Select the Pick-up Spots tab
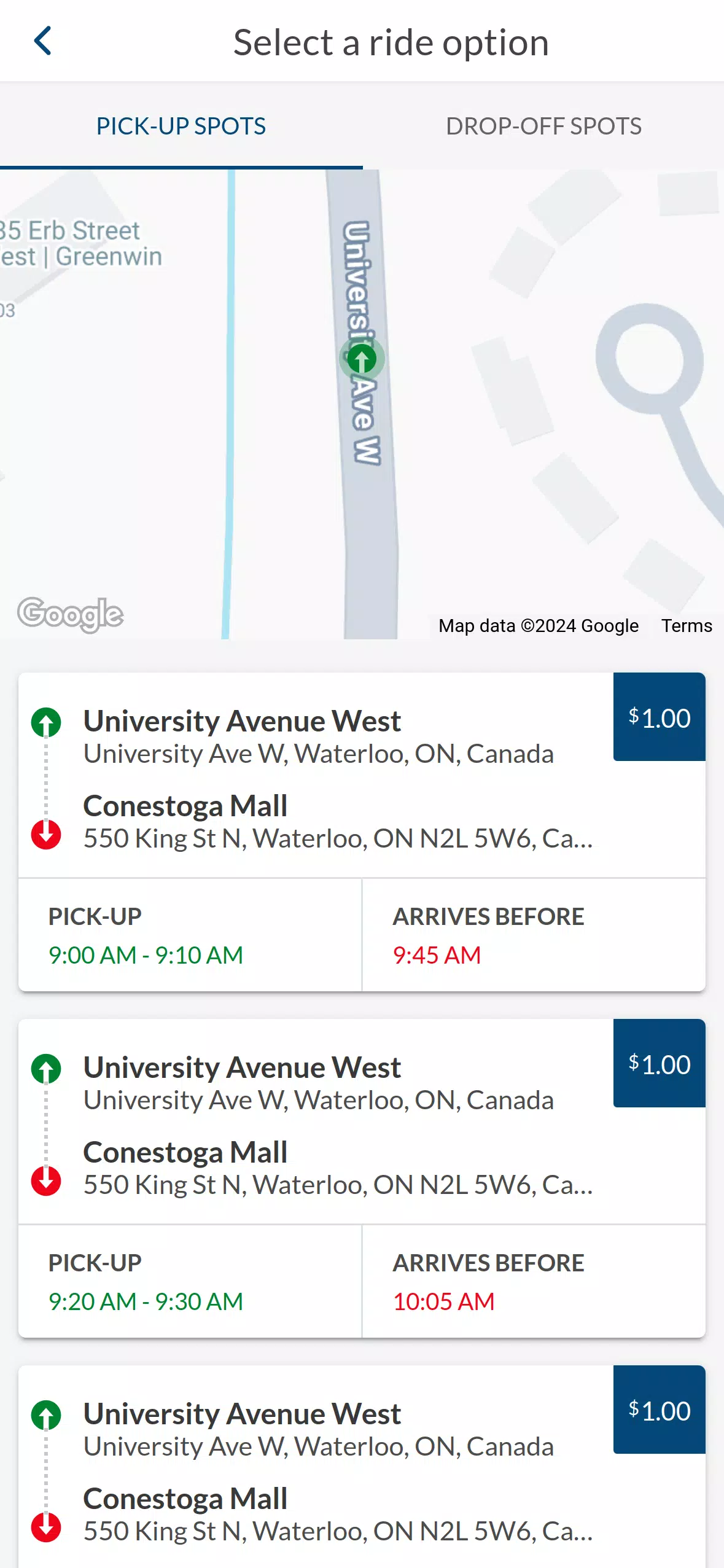Image resolution: width=724 pixels, height=1568 pixels. click(x=181, y=127)
